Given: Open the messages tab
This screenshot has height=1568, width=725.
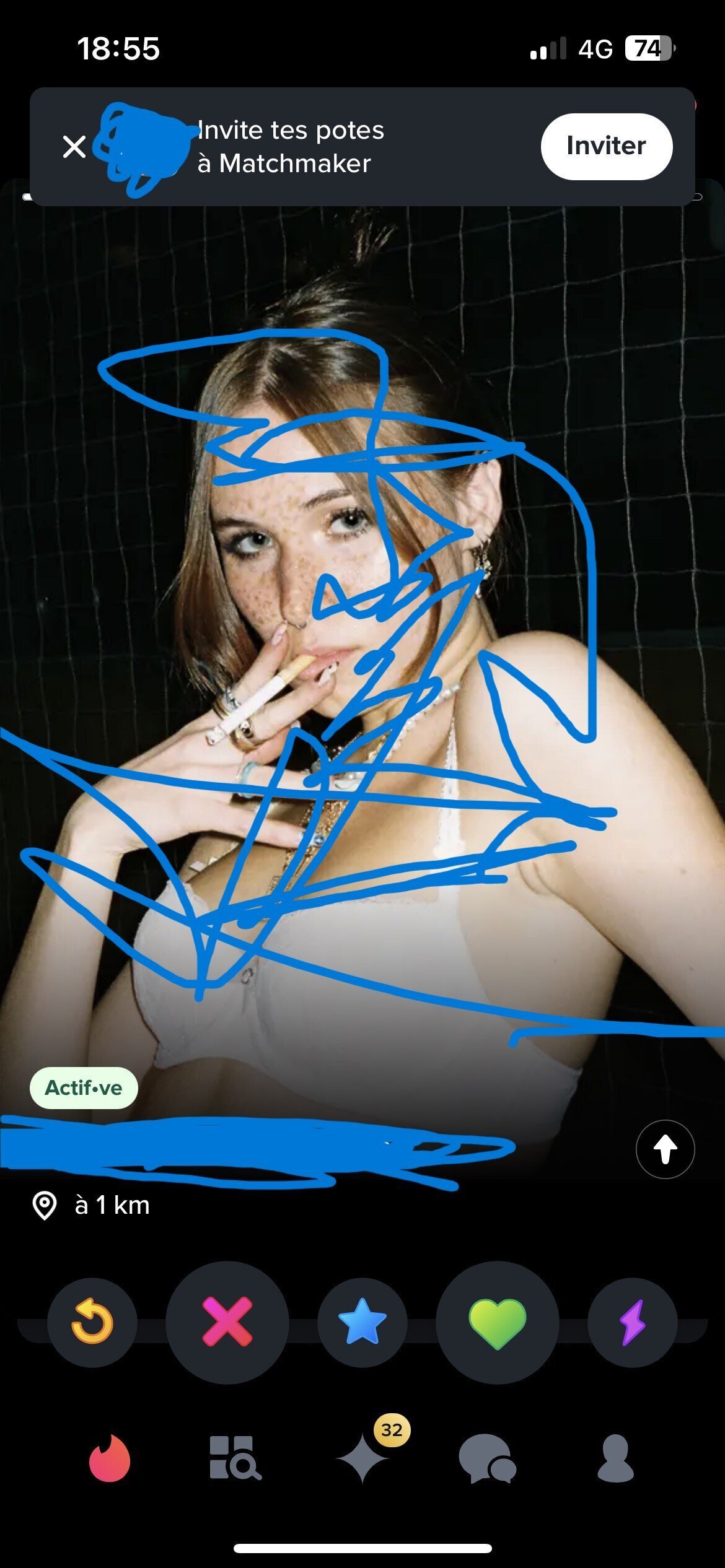Looking at the screenshot, I should (x=487, y=1459).
